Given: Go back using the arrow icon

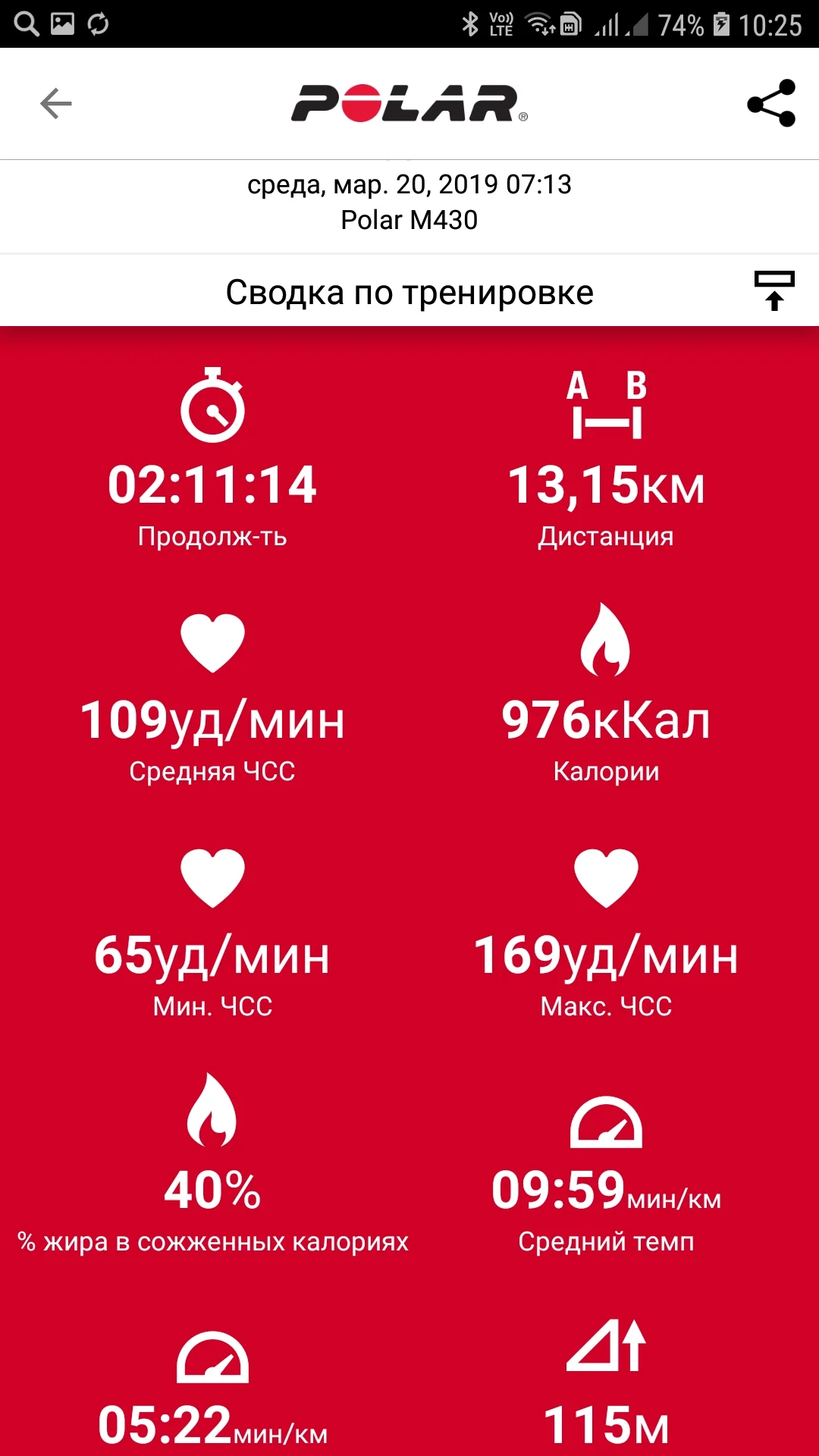Looking at the screenshot, I should (x=55, y=103).
